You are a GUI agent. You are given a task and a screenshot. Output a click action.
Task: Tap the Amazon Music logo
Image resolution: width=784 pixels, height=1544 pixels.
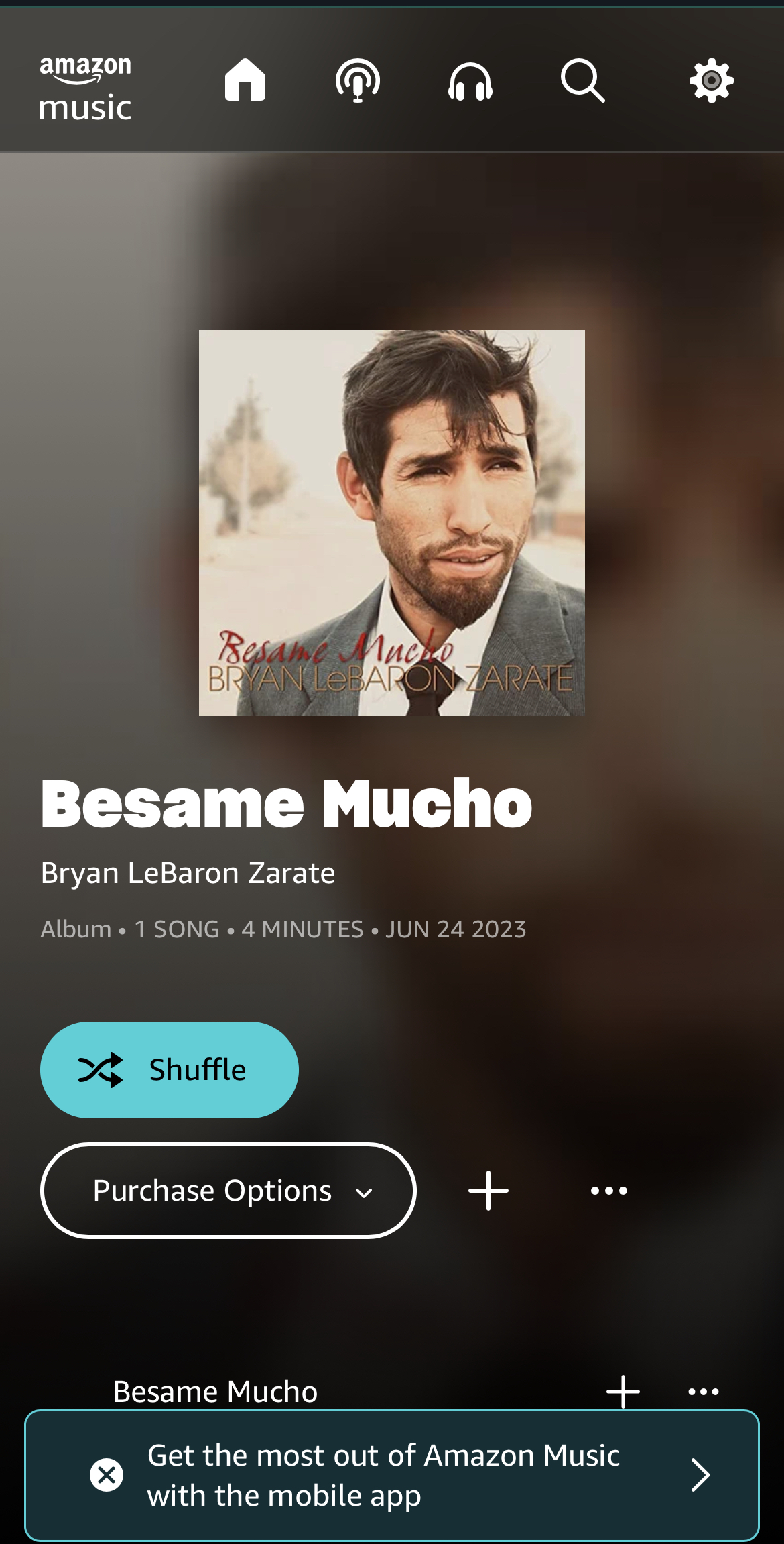coord(85,88)
